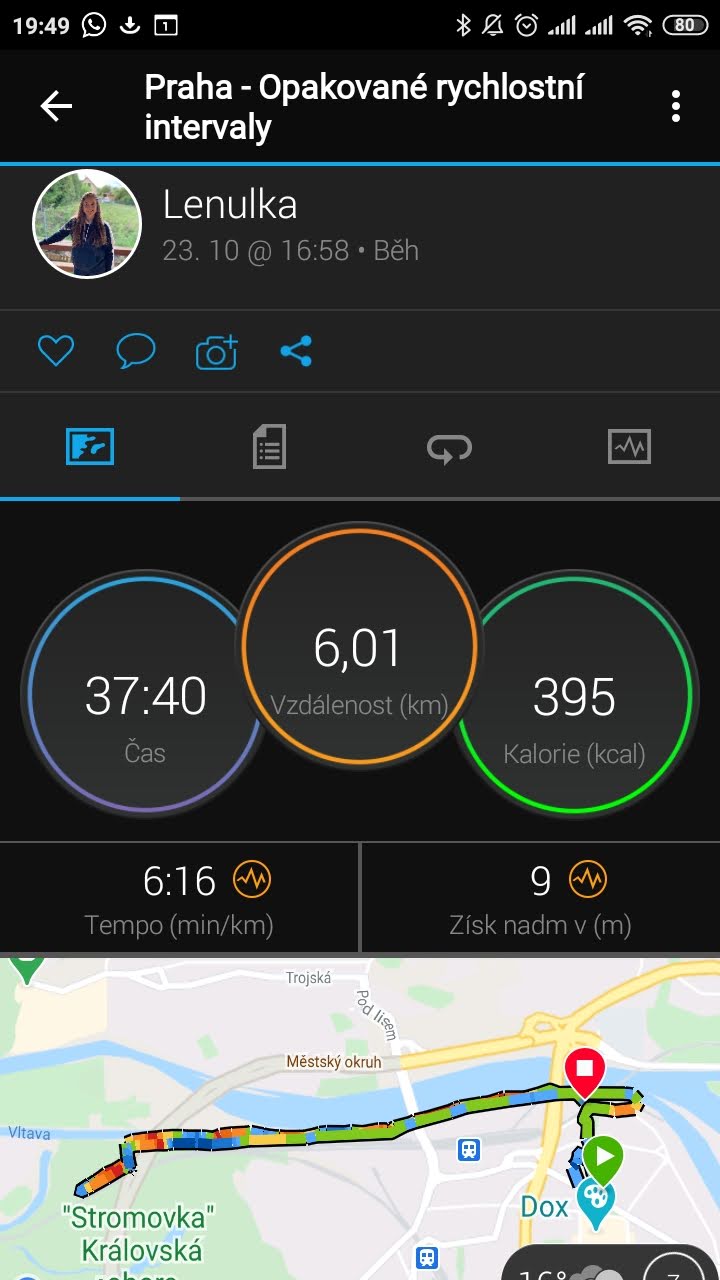The width and height of the screenshot is (720, 1280).
Task: Select the overview map tab
Action: point(90,446)
